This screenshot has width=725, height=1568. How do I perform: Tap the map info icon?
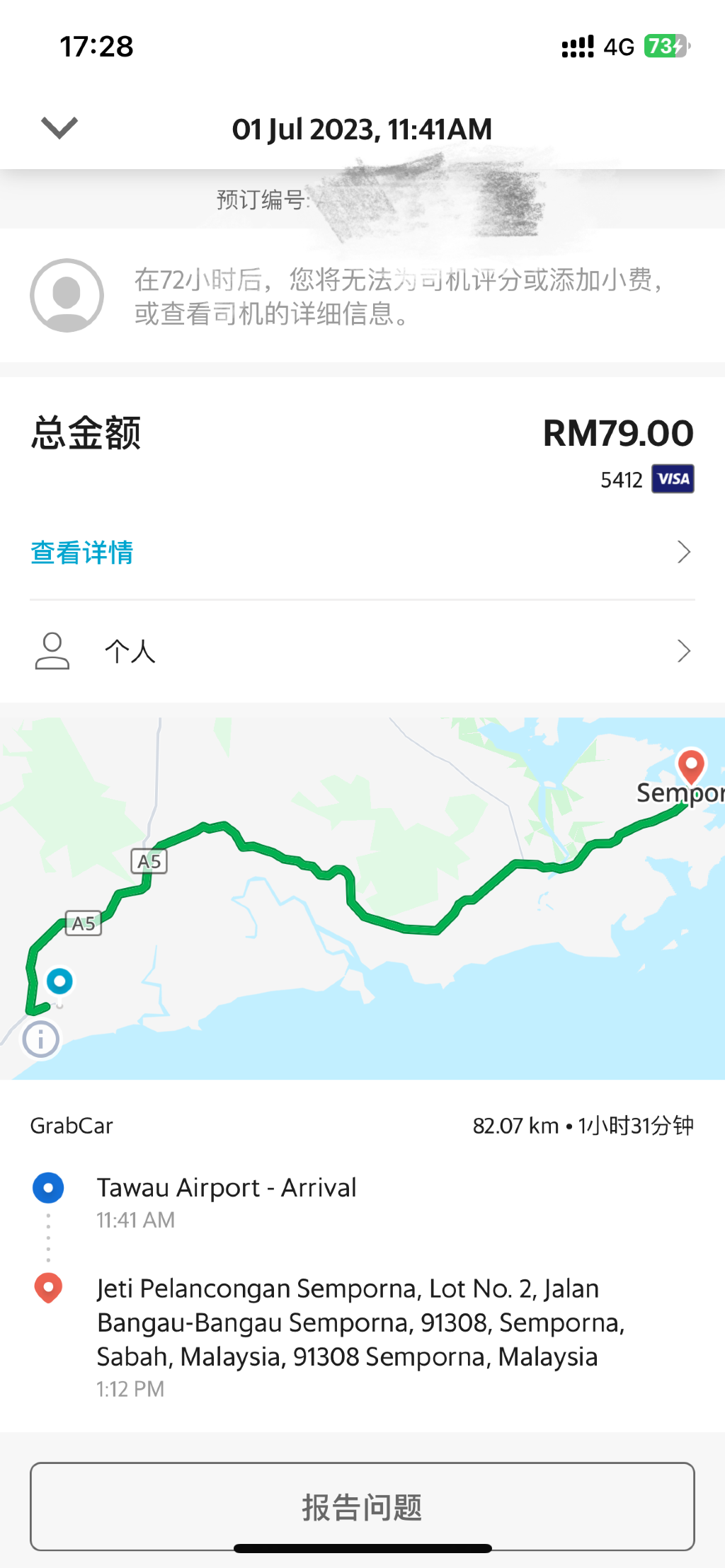point(41,1039)
